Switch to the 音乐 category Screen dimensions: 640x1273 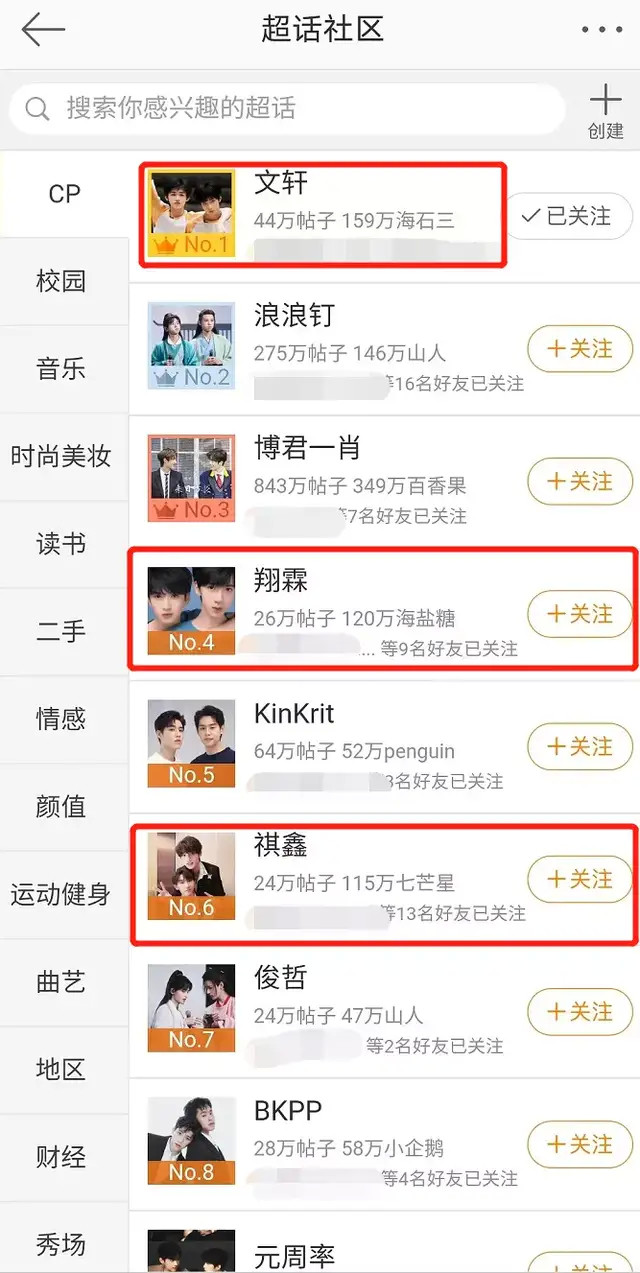[62, 369]
